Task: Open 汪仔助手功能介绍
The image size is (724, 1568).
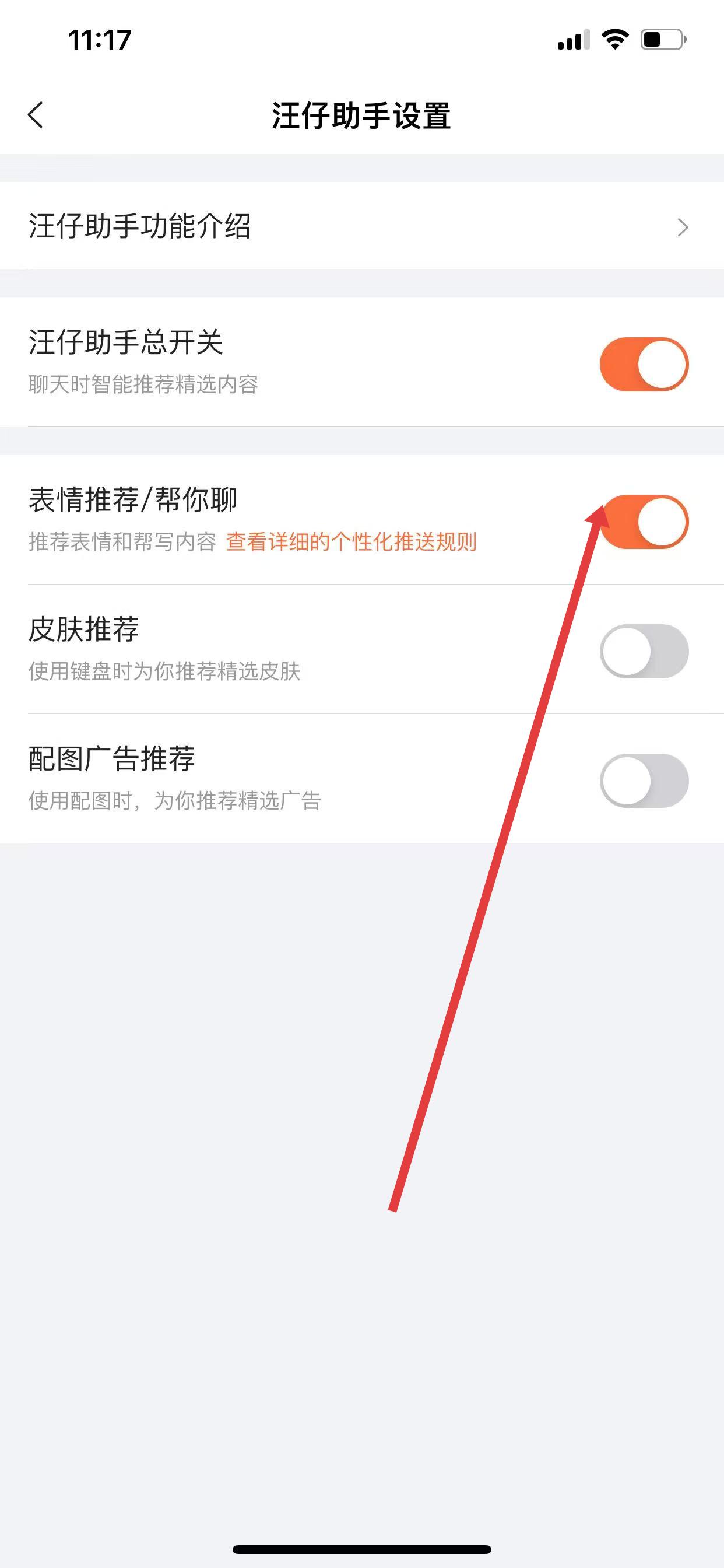Action: point(361,226)
